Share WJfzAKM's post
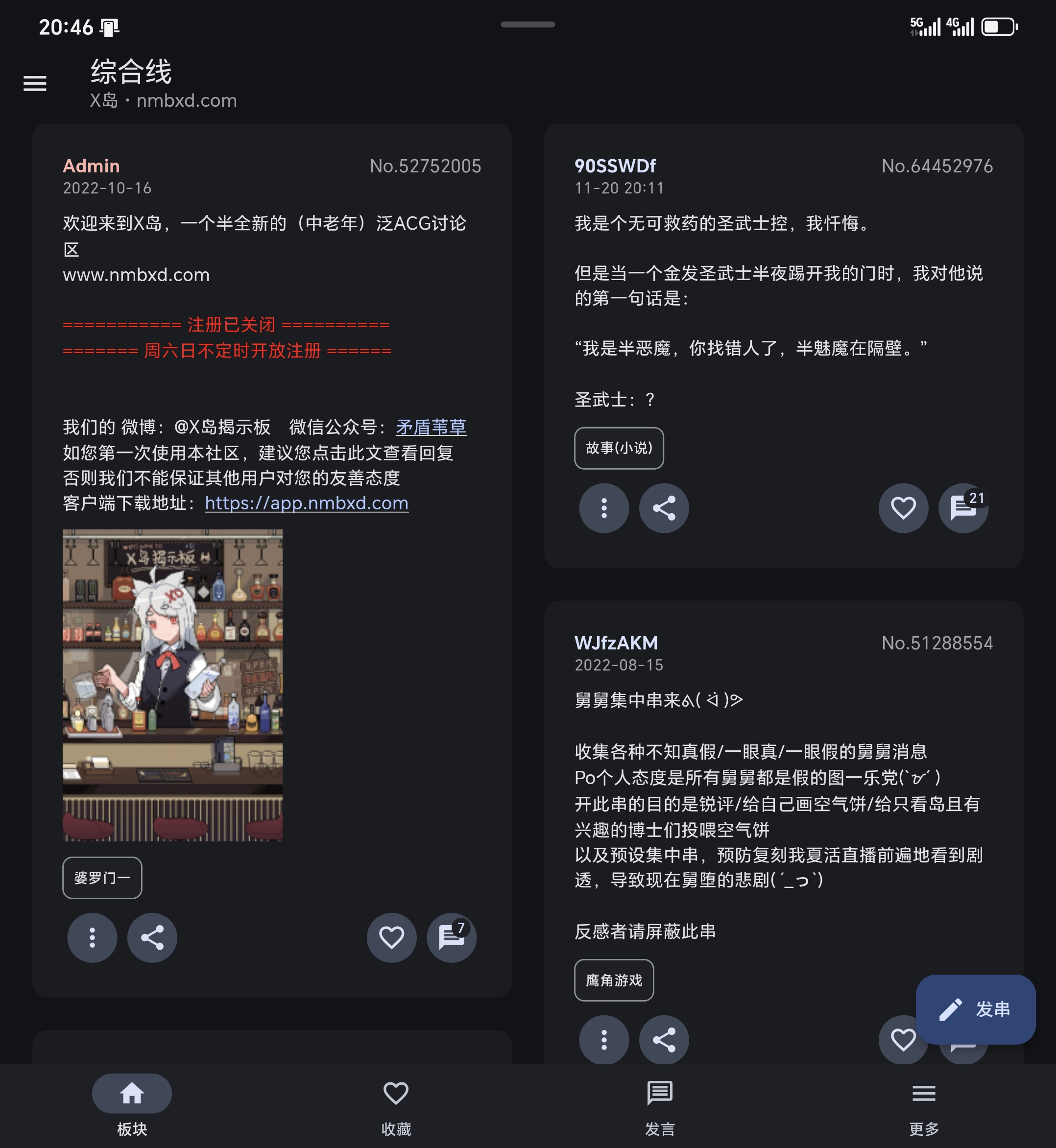1056x1148 pixels. coord(664,1040)
